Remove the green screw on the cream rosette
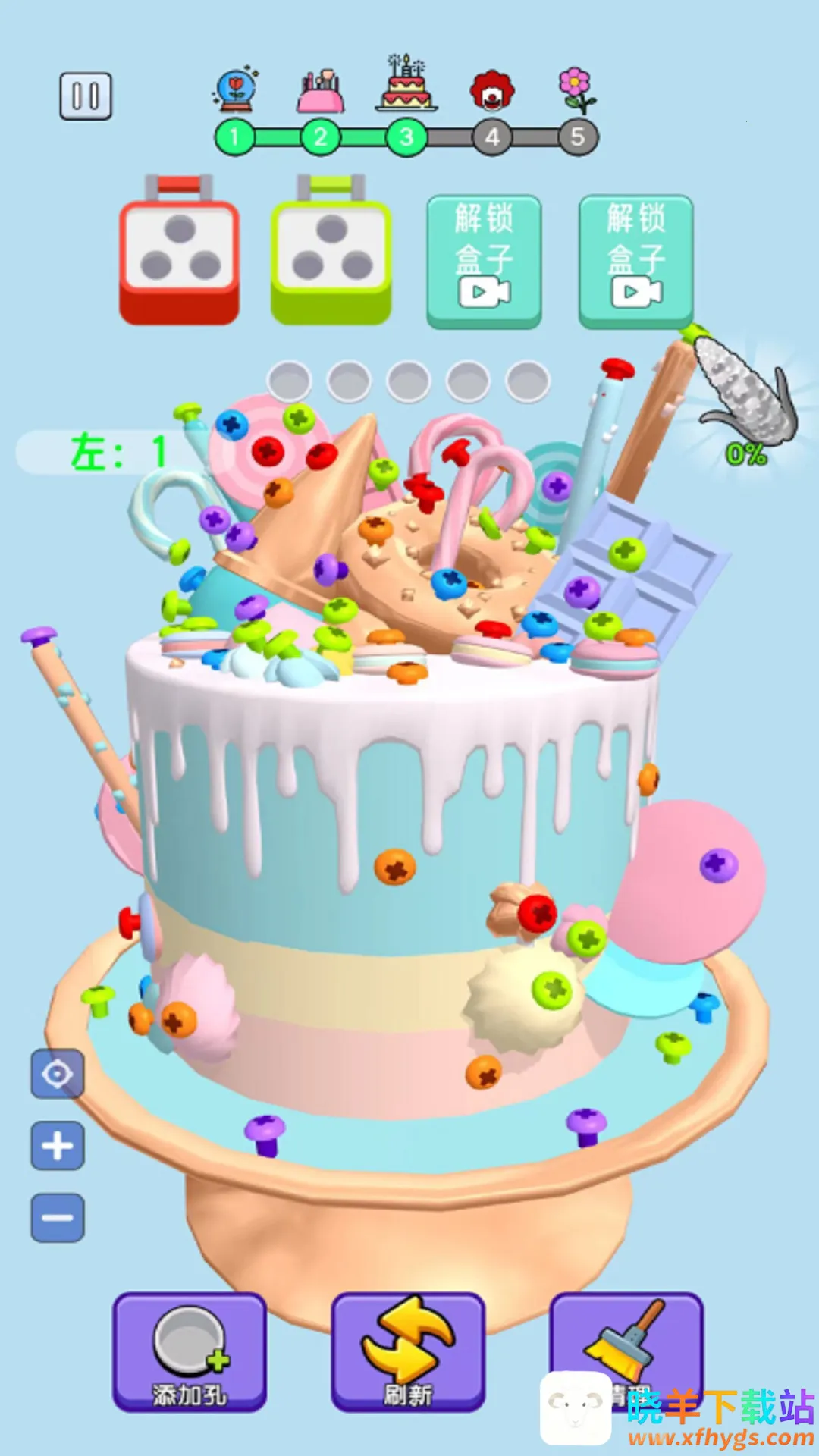The width and height of the screenshot is (819, 1456). point(552,990)
